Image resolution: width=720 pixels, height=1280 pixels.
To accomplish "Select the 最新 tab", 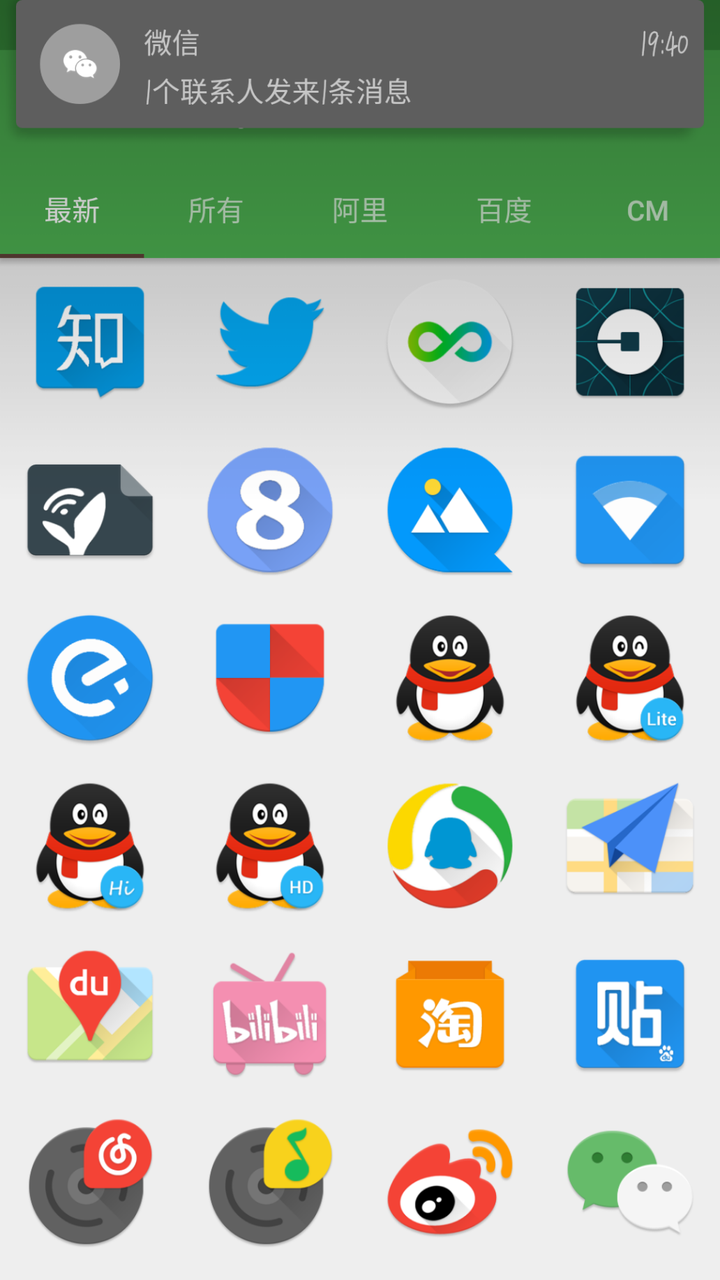I will (x=72, y=211).
